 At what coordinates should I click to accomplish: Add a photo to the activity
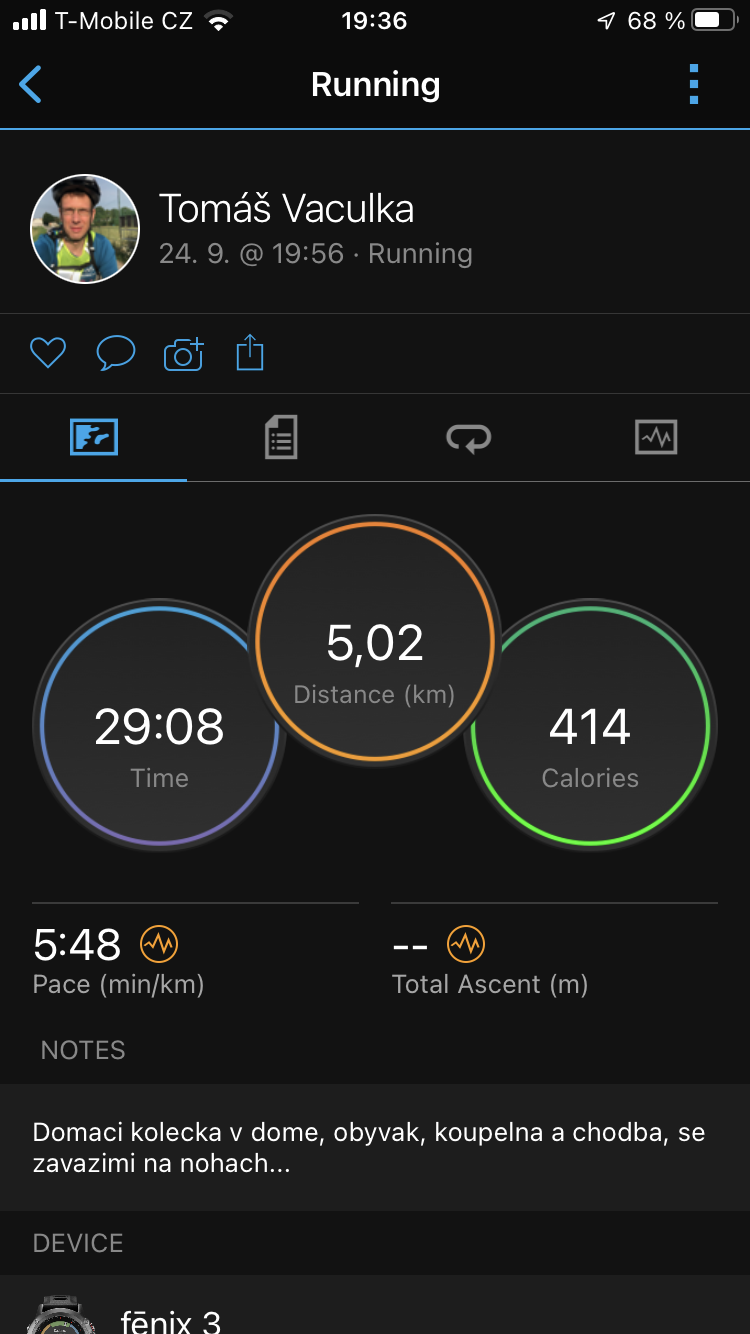point(183,353)
